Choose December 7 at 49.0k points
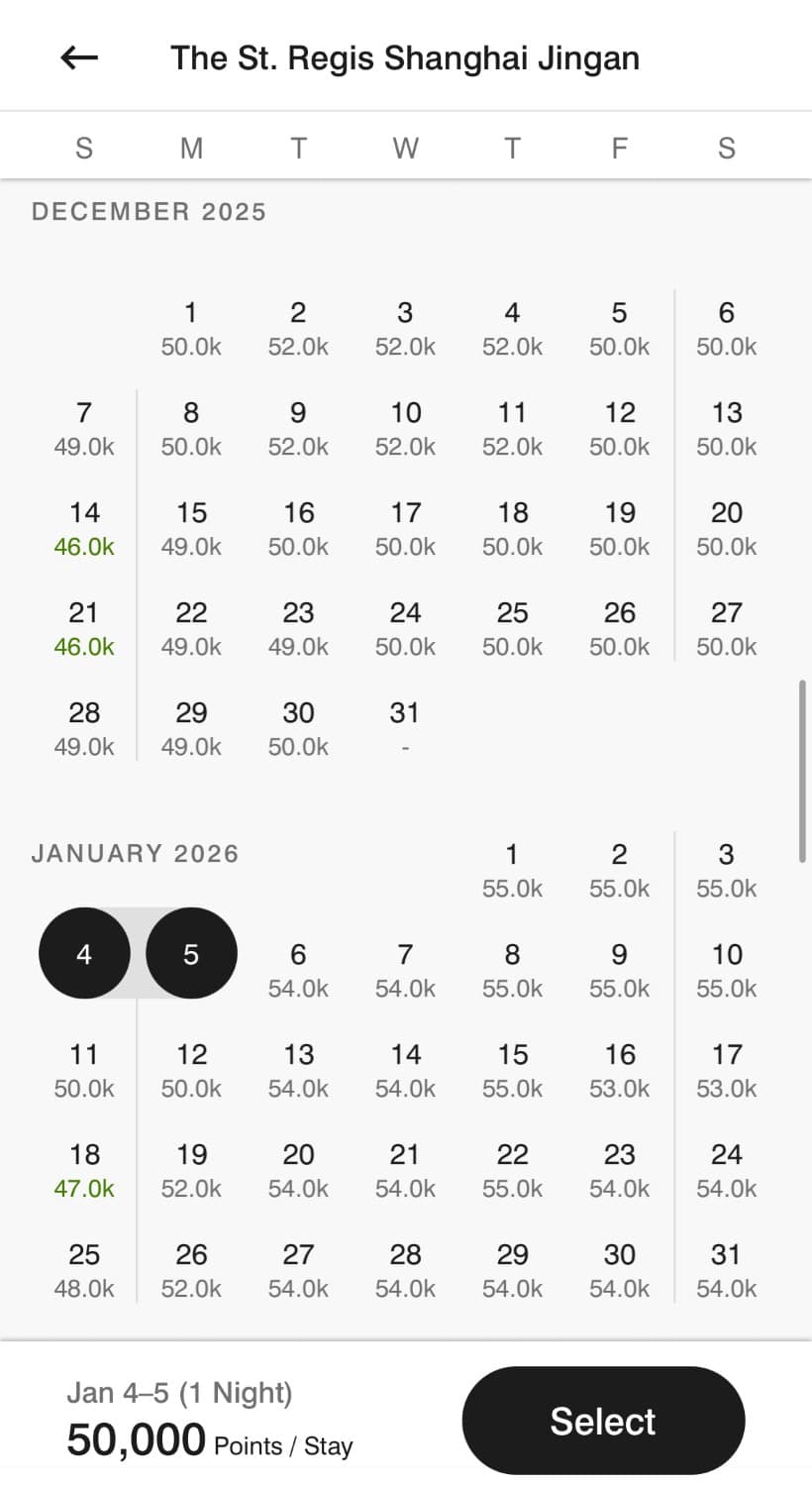Screen dimensions: 812x1486 pos(84,428)
